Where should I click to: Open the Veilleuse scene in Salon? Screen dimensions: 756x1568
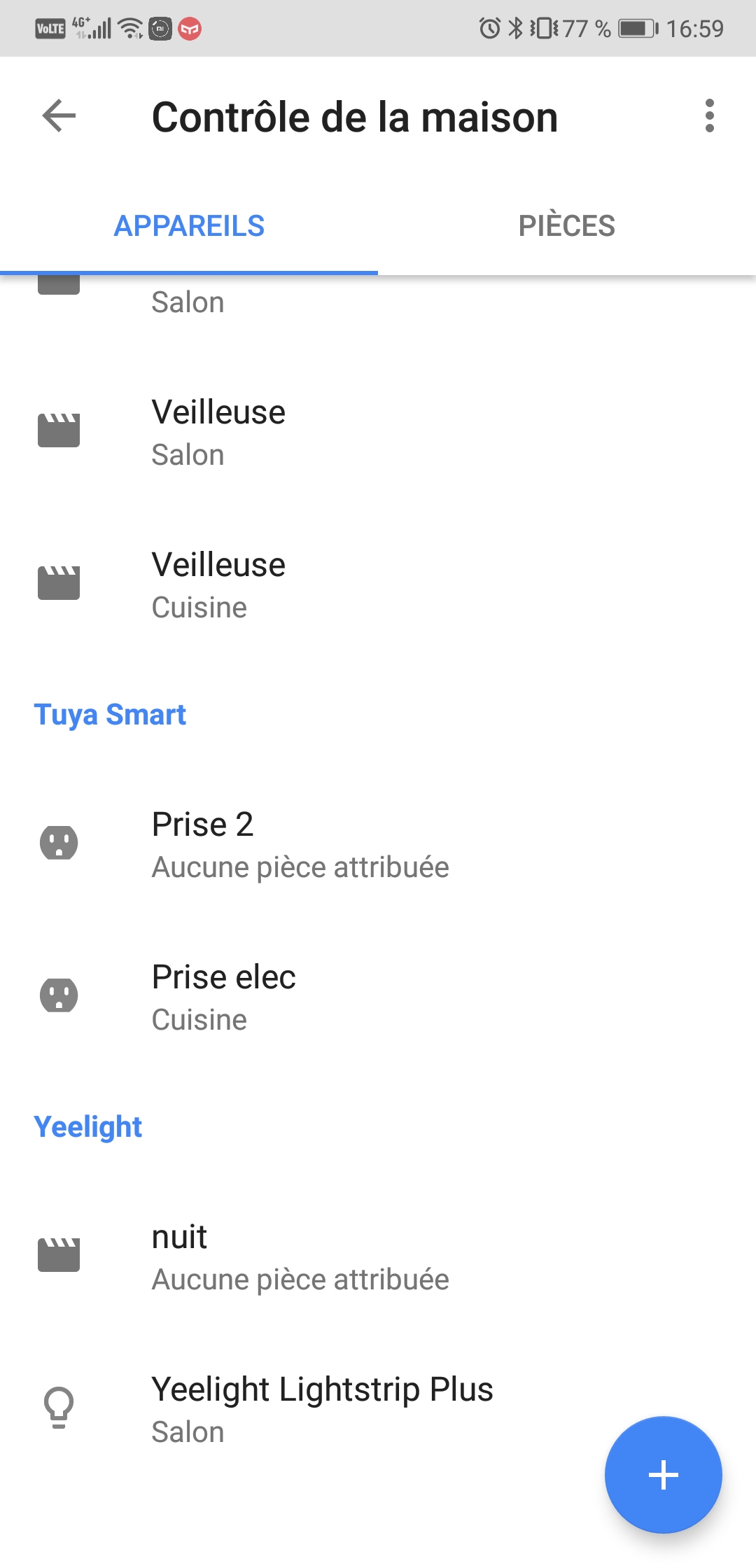pos(218,432)
